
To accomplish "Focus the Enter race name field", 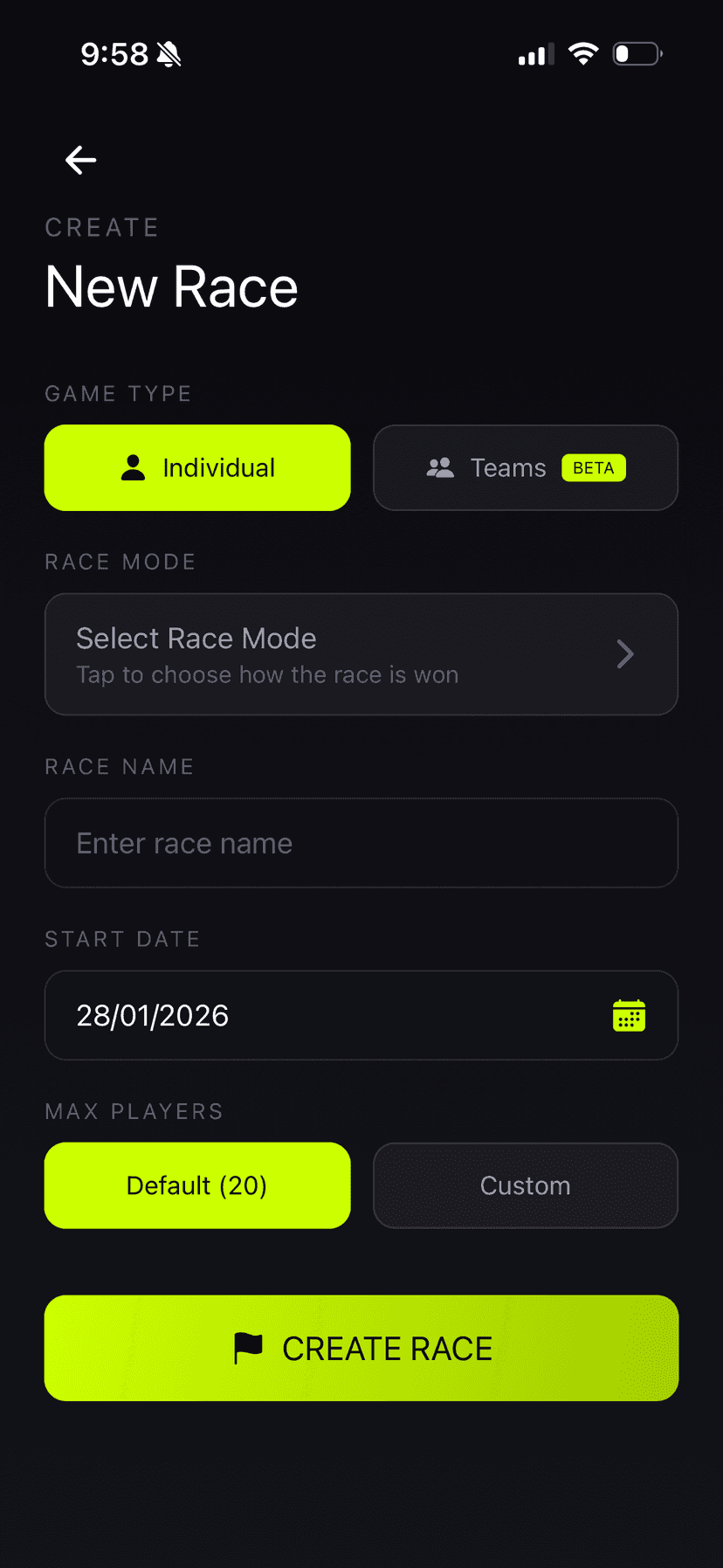I will tap(361, 842).
